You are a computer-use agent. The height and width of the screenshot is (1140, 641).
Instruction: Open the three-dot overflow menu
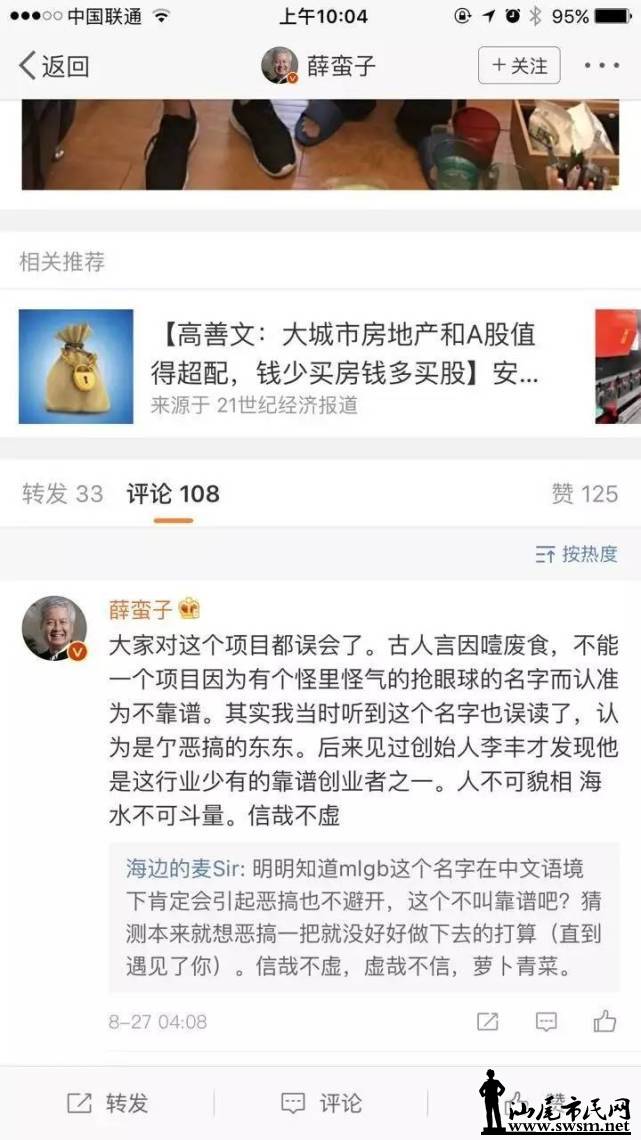(x=602, y=66)
